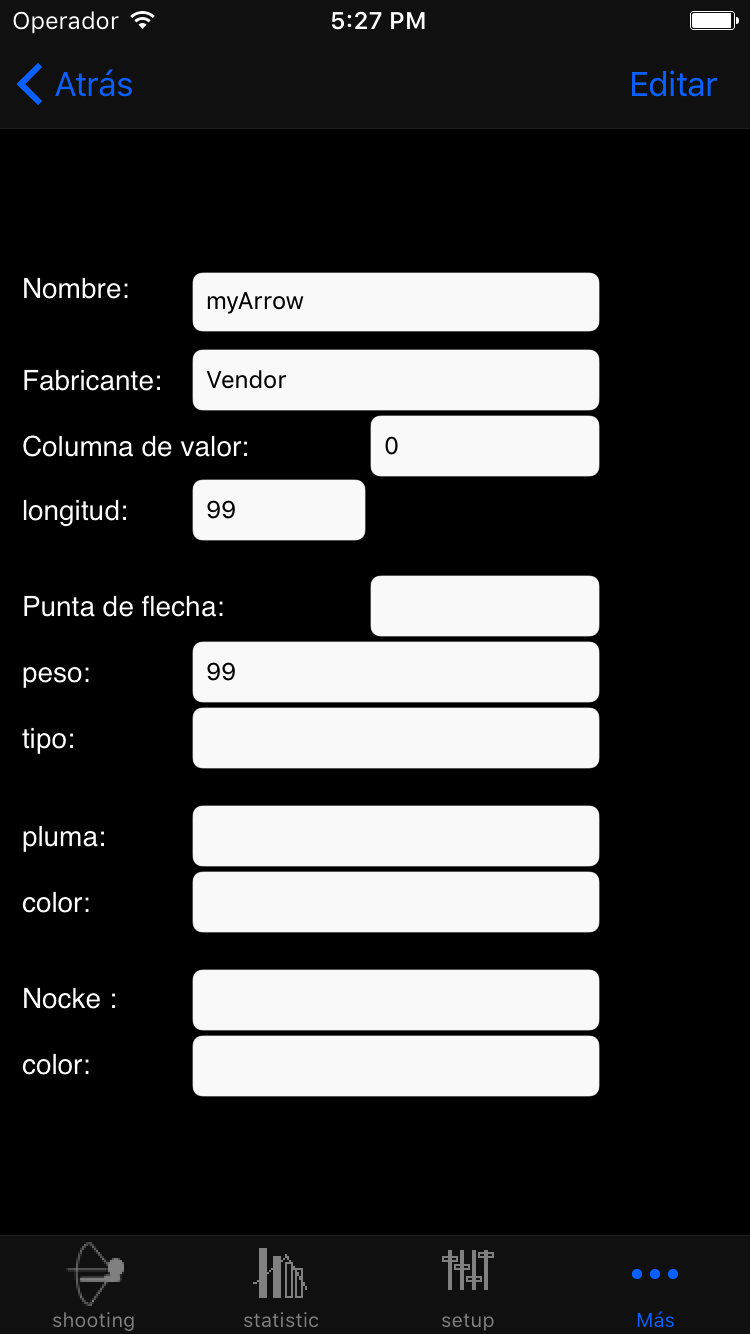Select the Columna de valor field
The width and height of the screenshot is (750, 1334).
click(x=484, y=446)
